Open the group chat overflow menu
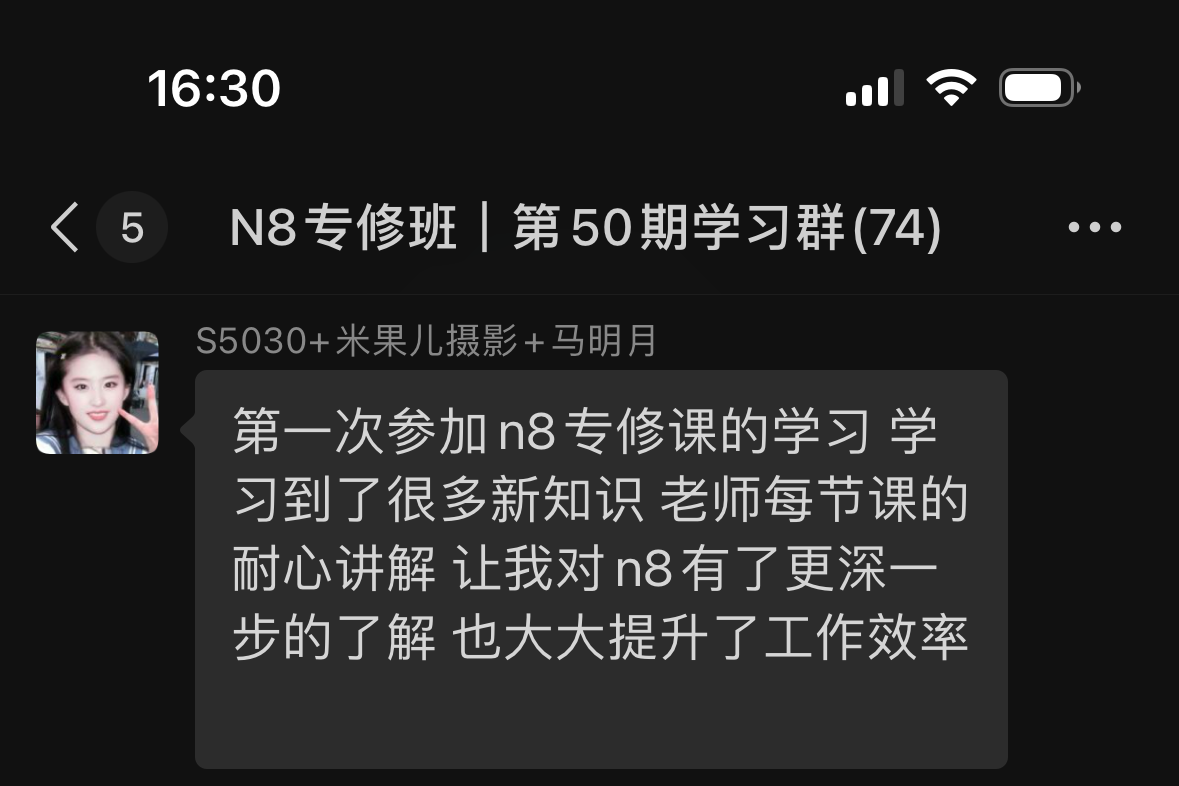This screenshot has height=786, width=1179. click(x=1094, y=229)
